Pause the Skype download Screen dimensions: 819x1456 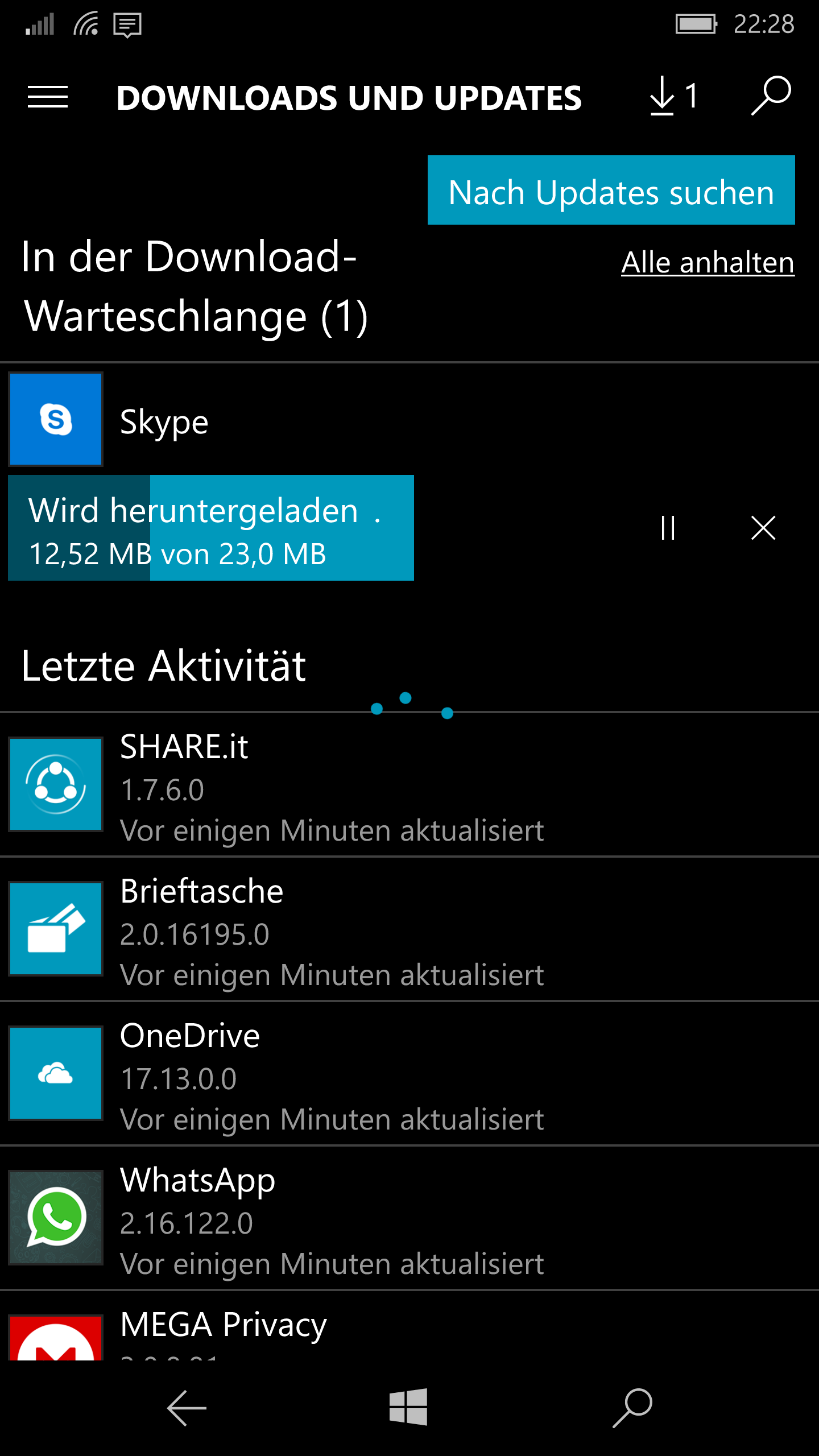[x=668, y=528]
